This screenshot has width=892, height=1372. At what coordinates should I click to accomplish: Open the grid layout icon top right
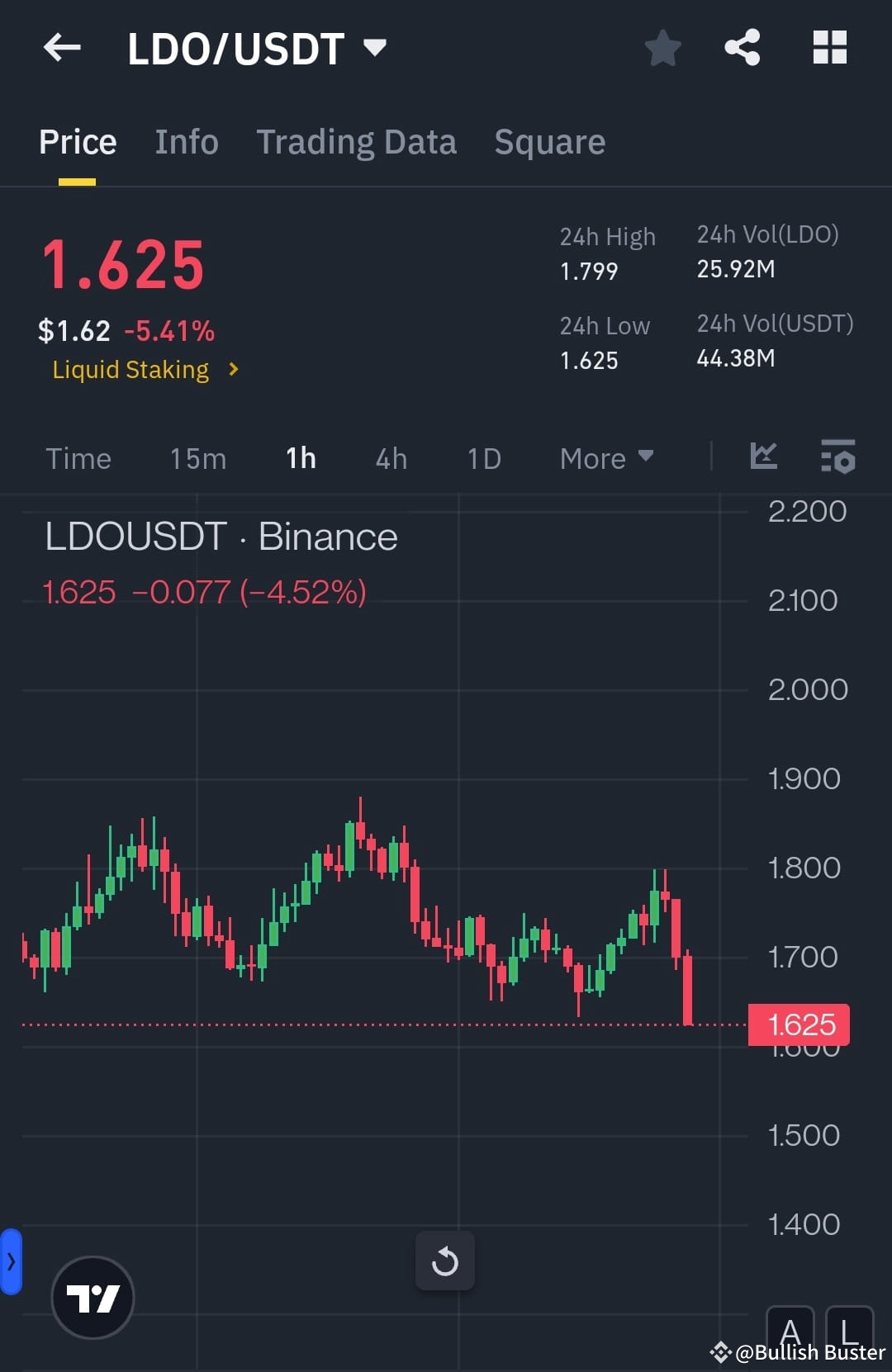pyautogui.click(x=830, y=47)
